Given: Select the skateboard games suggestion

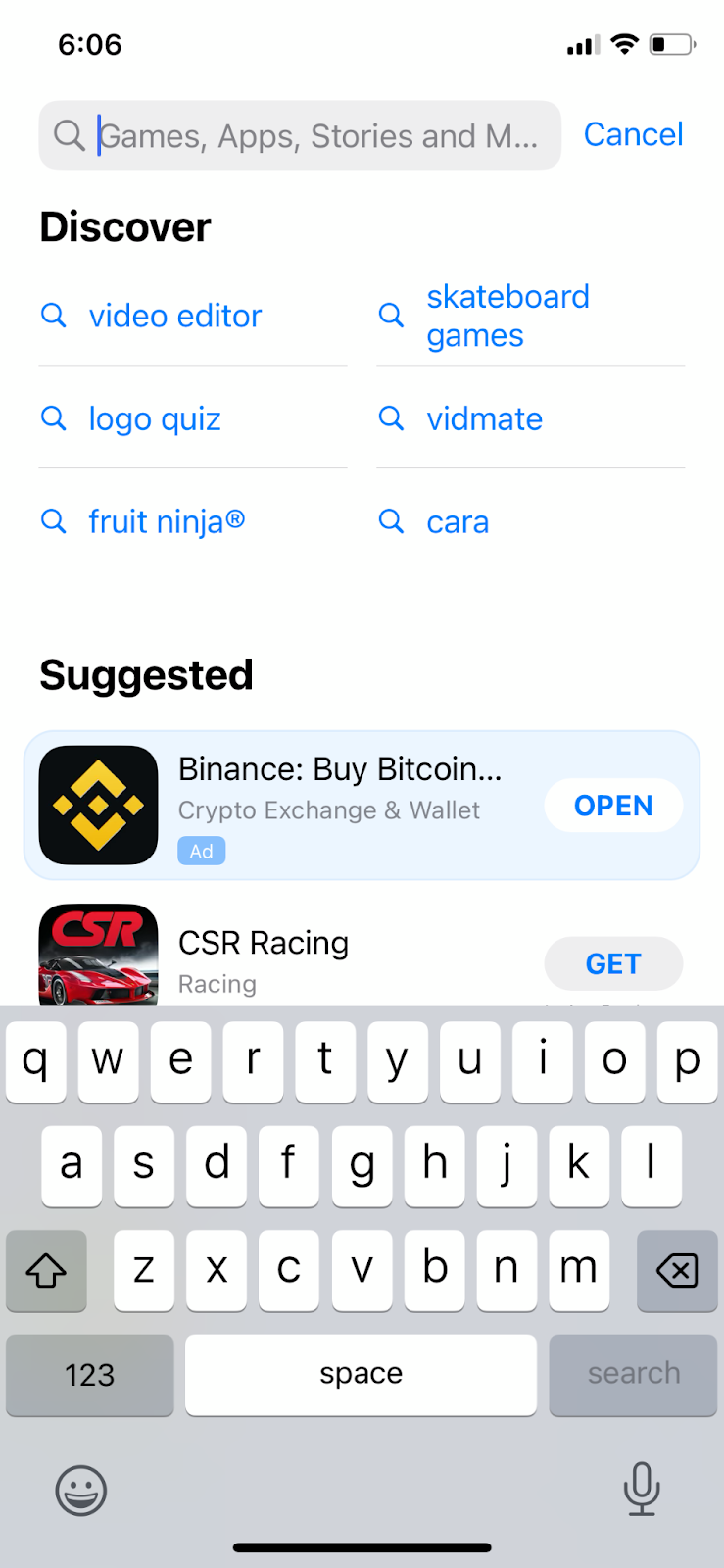Looking at the screenshot, I should tap(507, 316).
